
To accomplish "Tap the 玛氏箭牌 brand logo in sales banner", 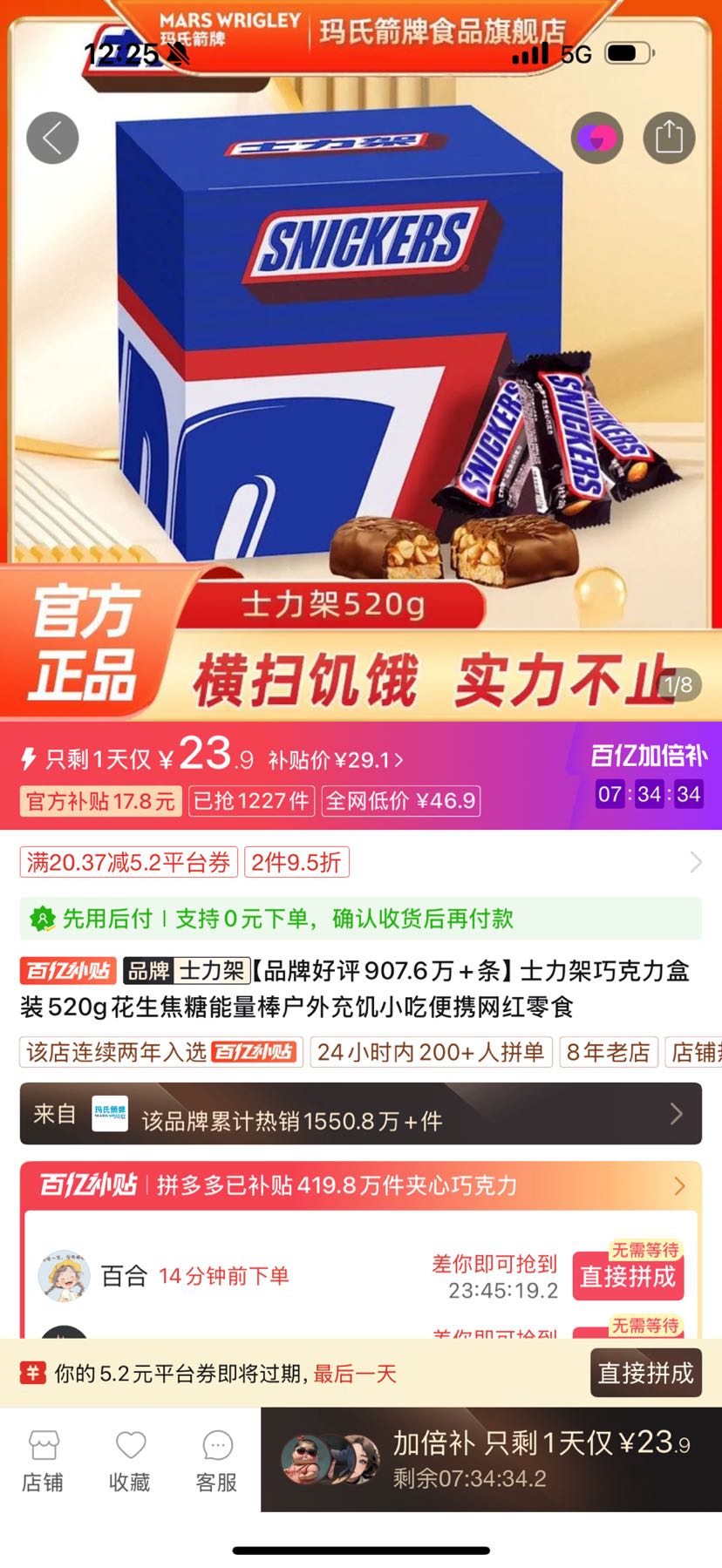I will tap(109, 1115).
